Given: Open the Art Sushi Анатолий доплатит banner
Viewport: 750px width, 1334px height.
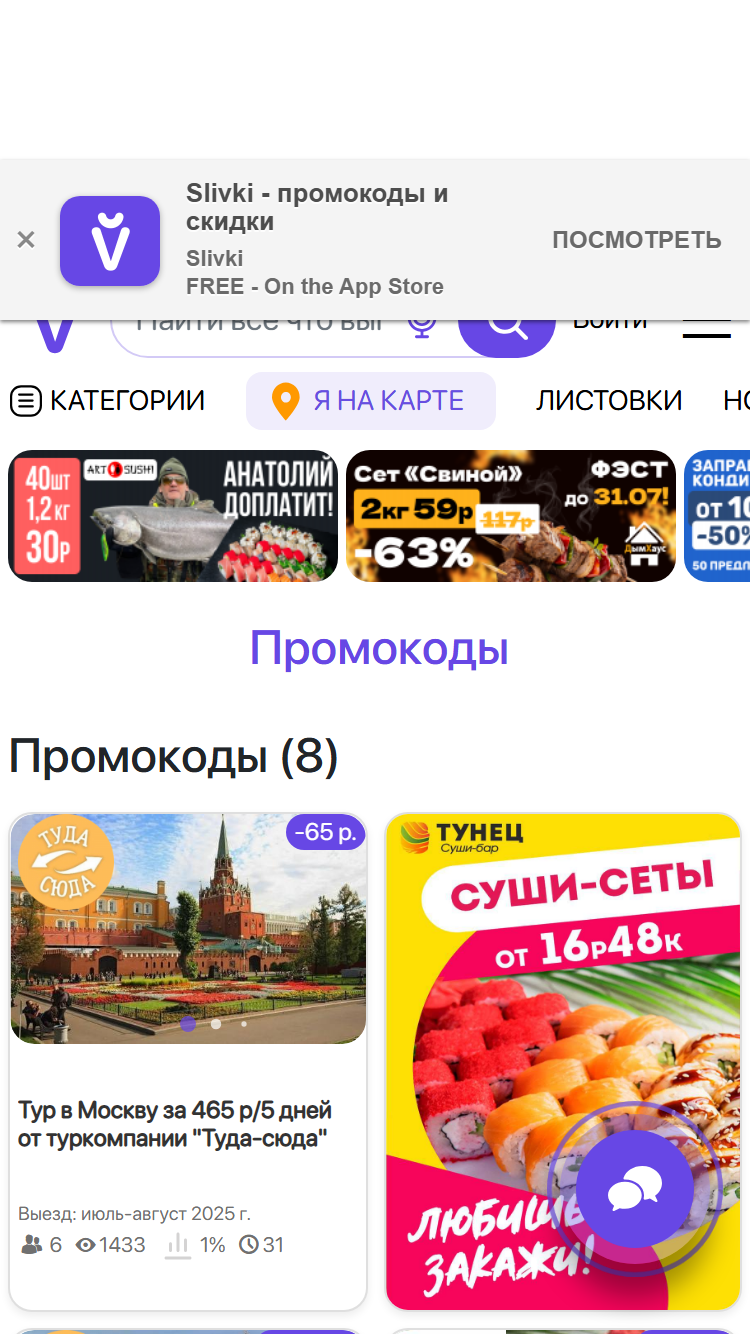Looking at the screenshot, I should pyautogui.click(x=173, y=516).
